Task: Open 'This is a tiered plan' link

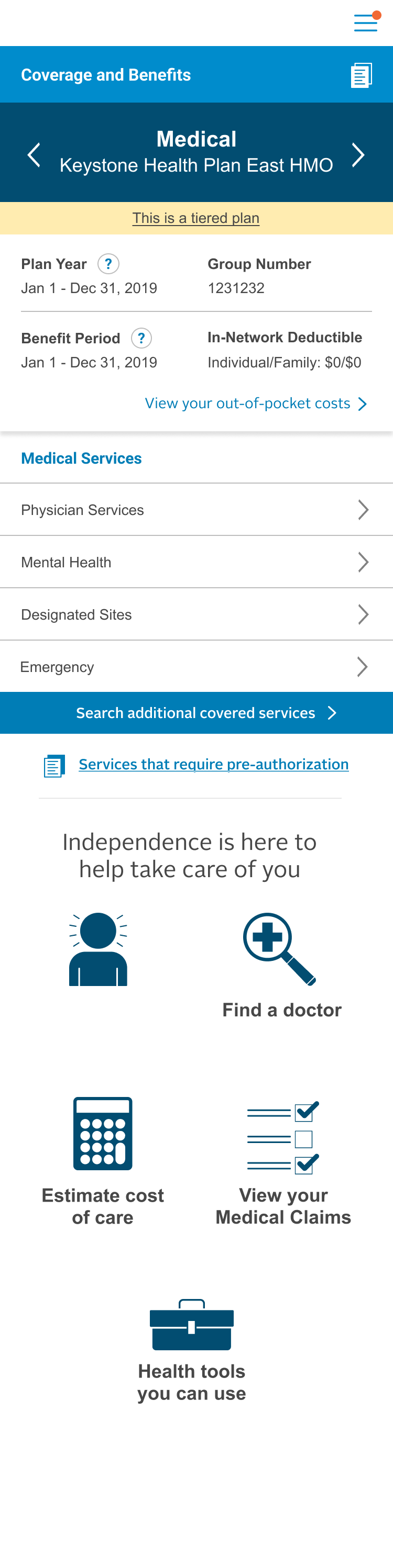Action: click(x=195, y=218)
